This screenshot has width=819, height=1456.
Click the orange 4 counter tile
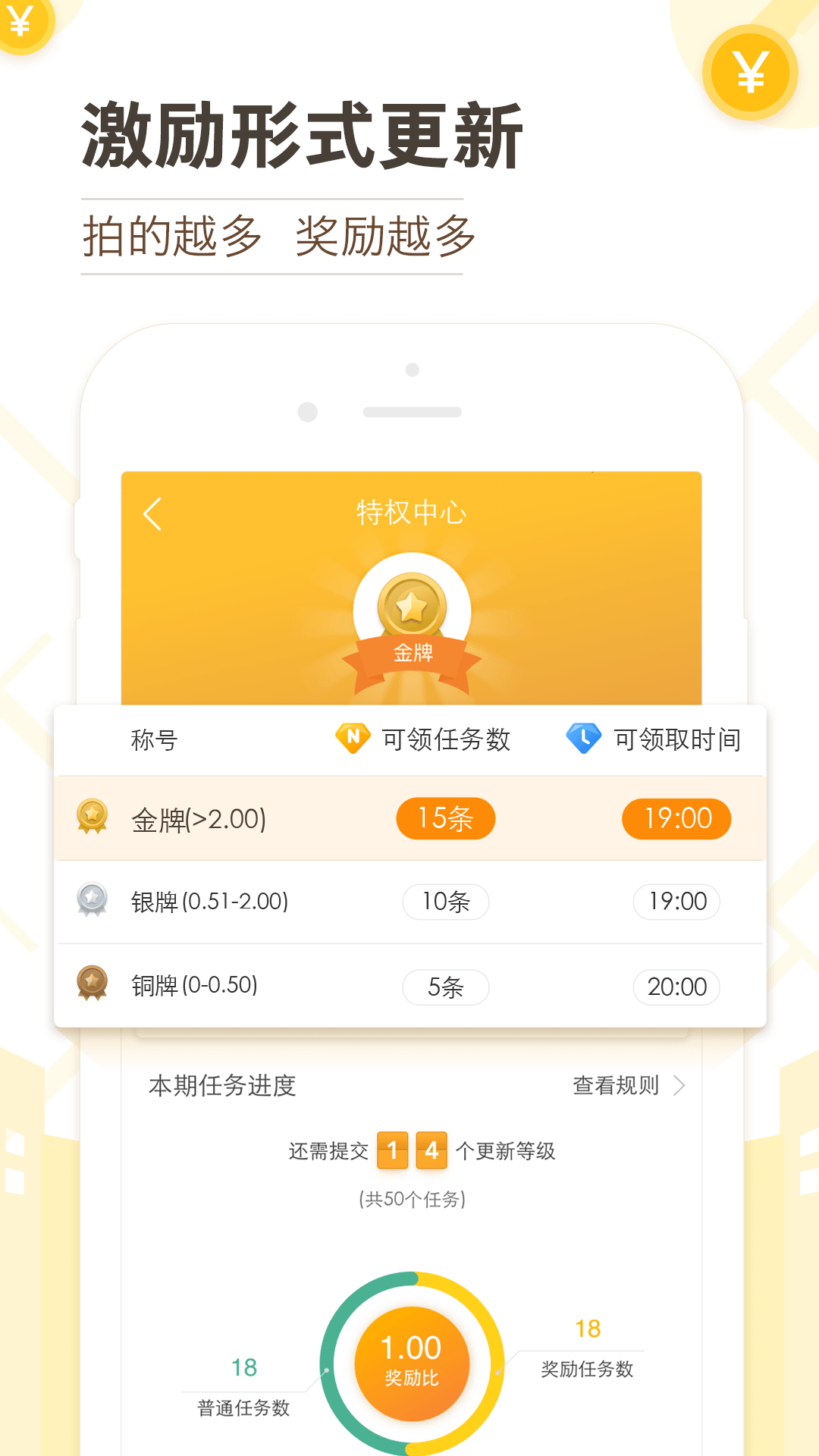(431, 1150)
